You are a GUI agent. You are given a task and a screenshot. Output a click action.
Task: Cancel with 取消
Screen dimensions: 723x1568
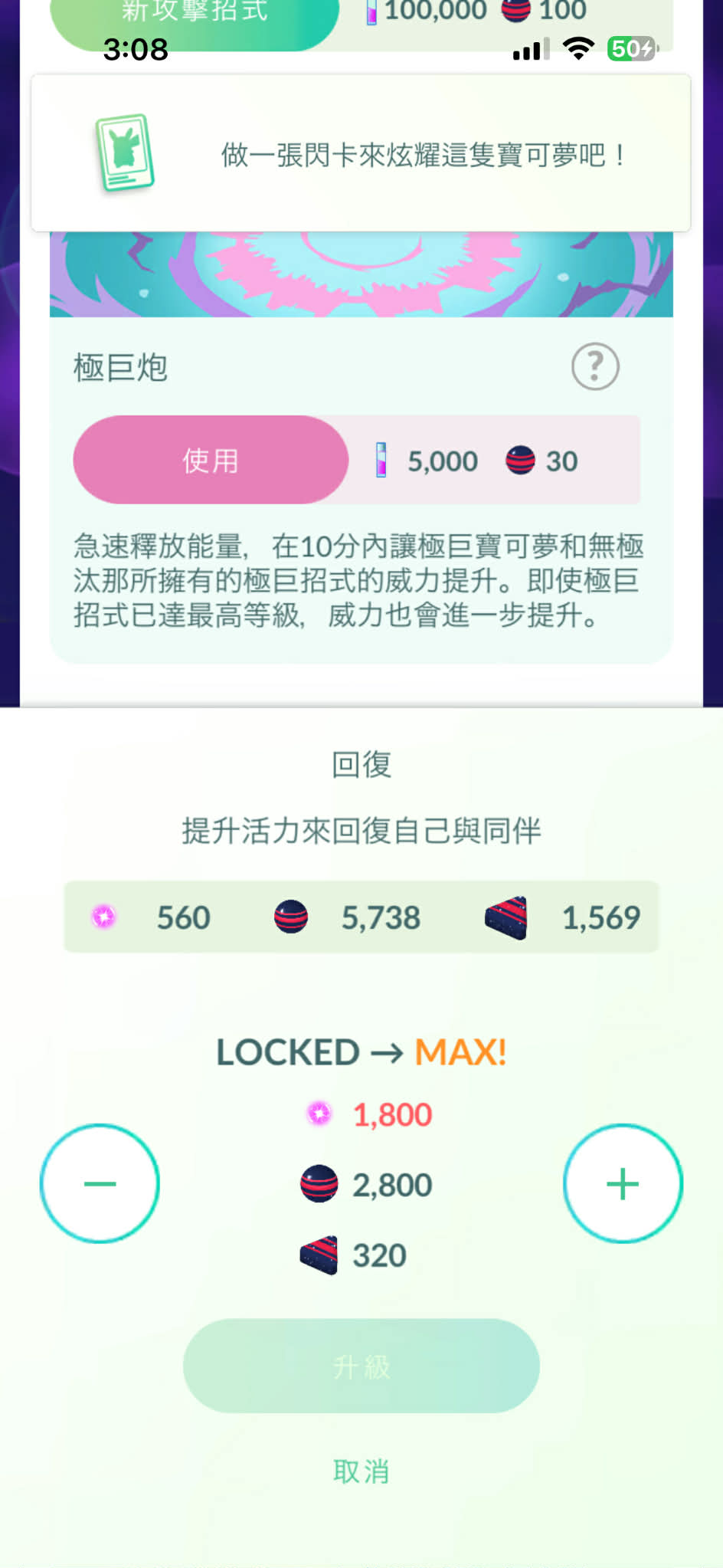361,1471
